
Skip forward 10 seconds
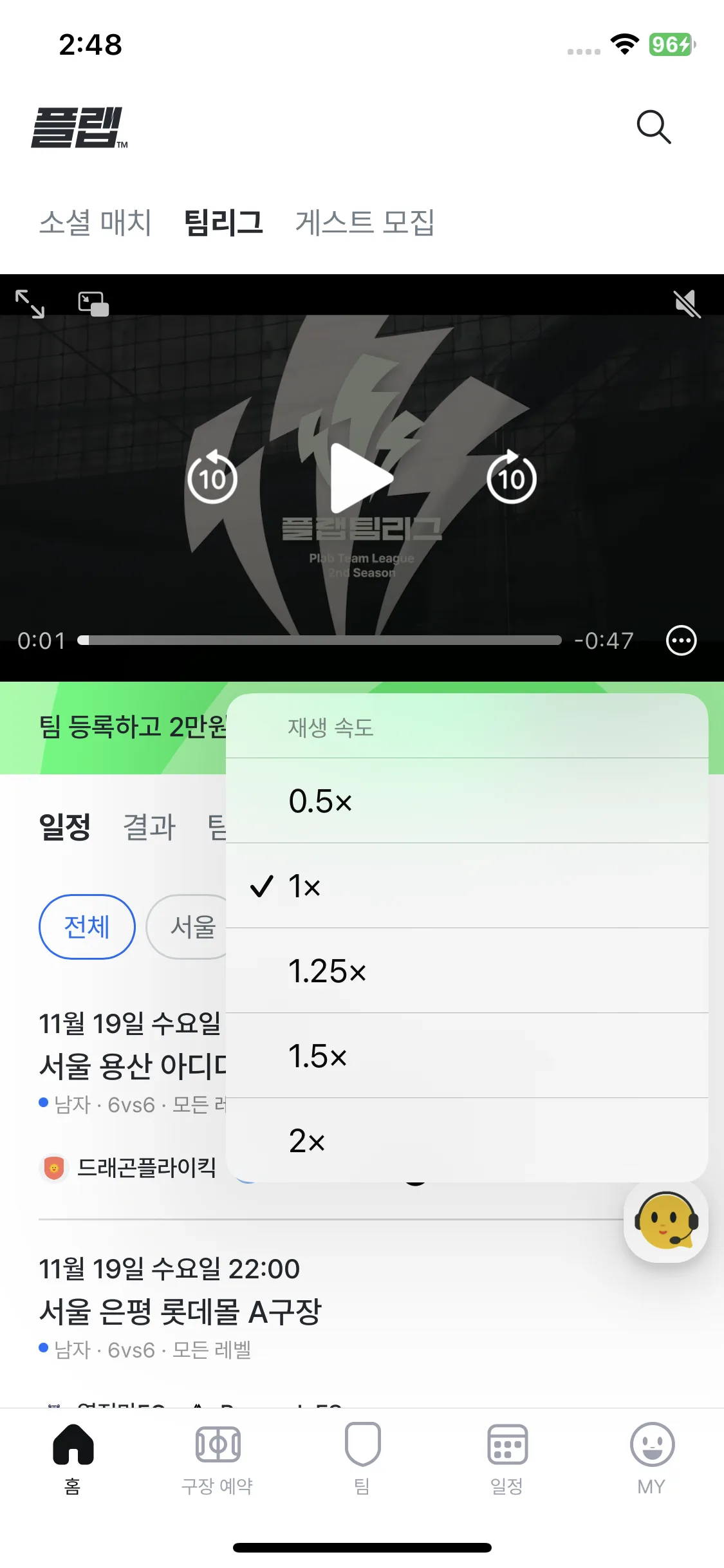pyautogui.click(x=512, y=478)
